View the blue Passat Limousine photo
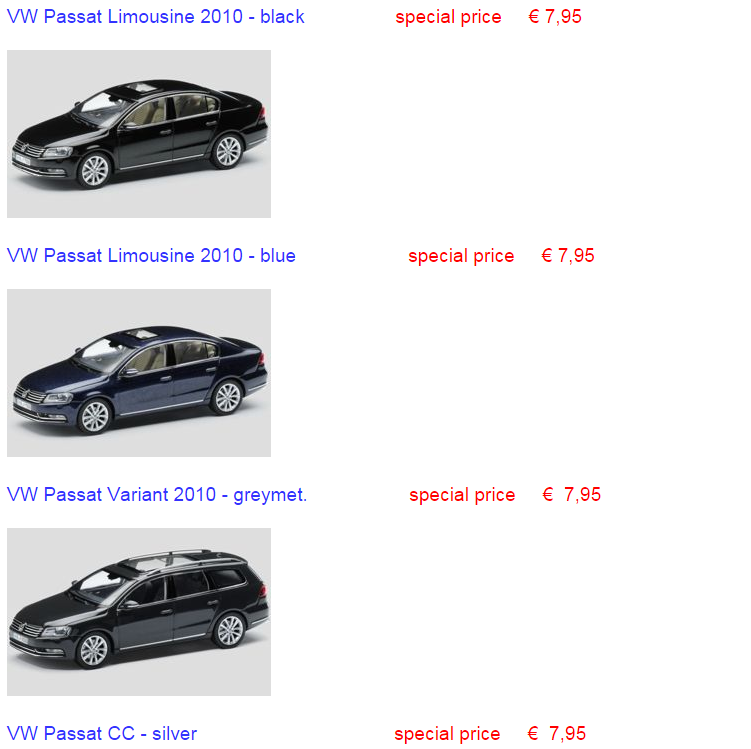Image resolution: width=751 pixels, height=749 pixels. coord(139,373)
